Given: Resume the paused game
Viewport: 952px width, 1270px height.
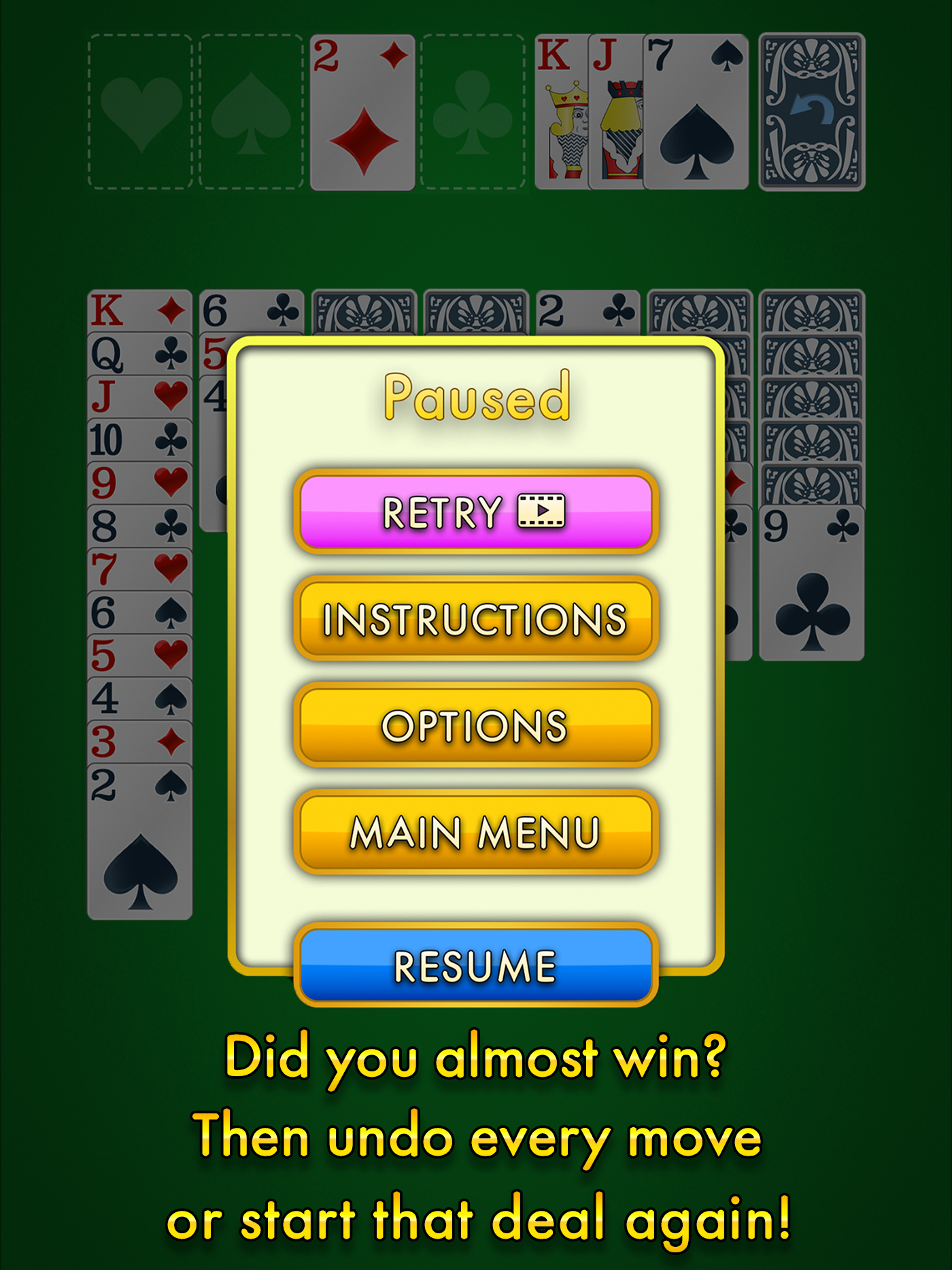Looking at the screenshot, I should point(475,965).
